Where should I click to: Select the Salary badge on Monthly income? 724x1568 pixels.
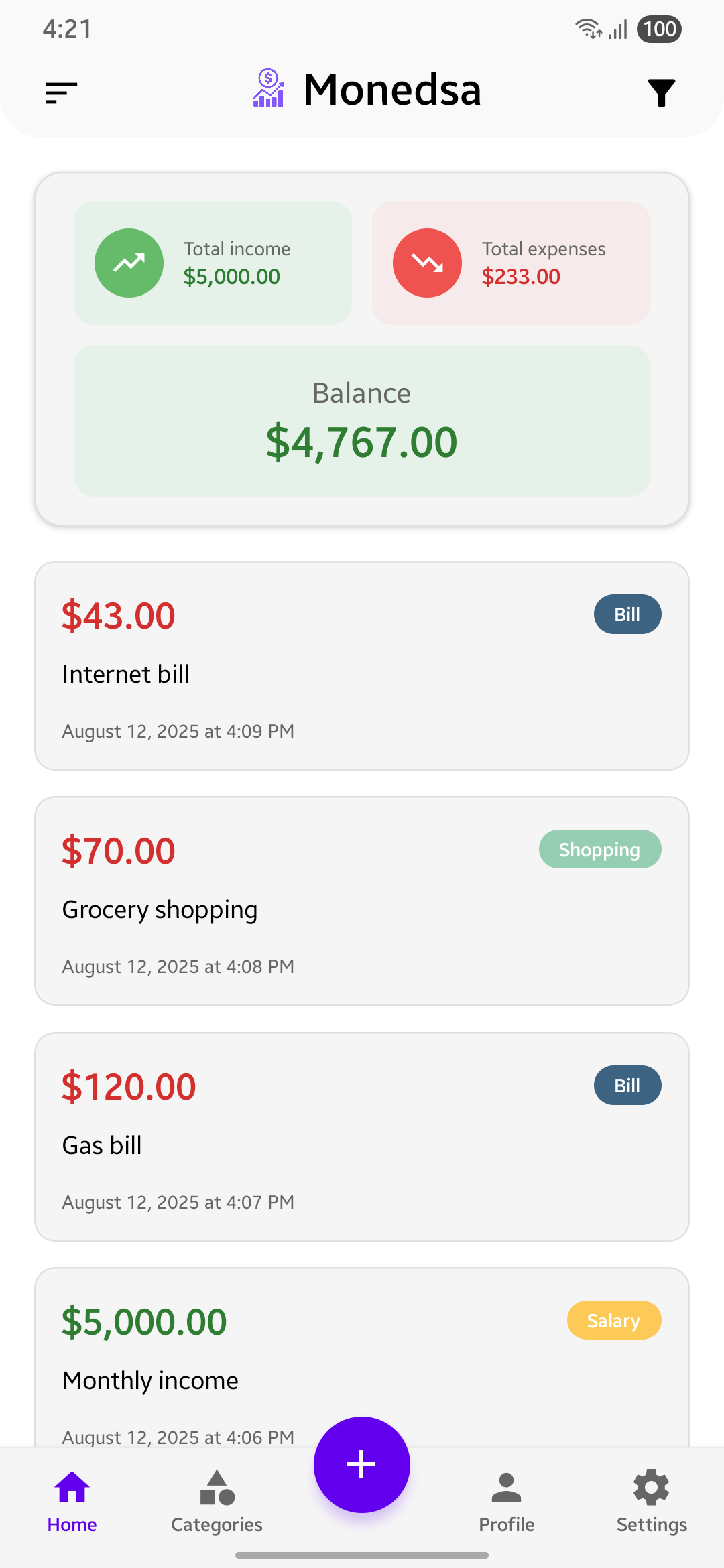(614, 1320)
